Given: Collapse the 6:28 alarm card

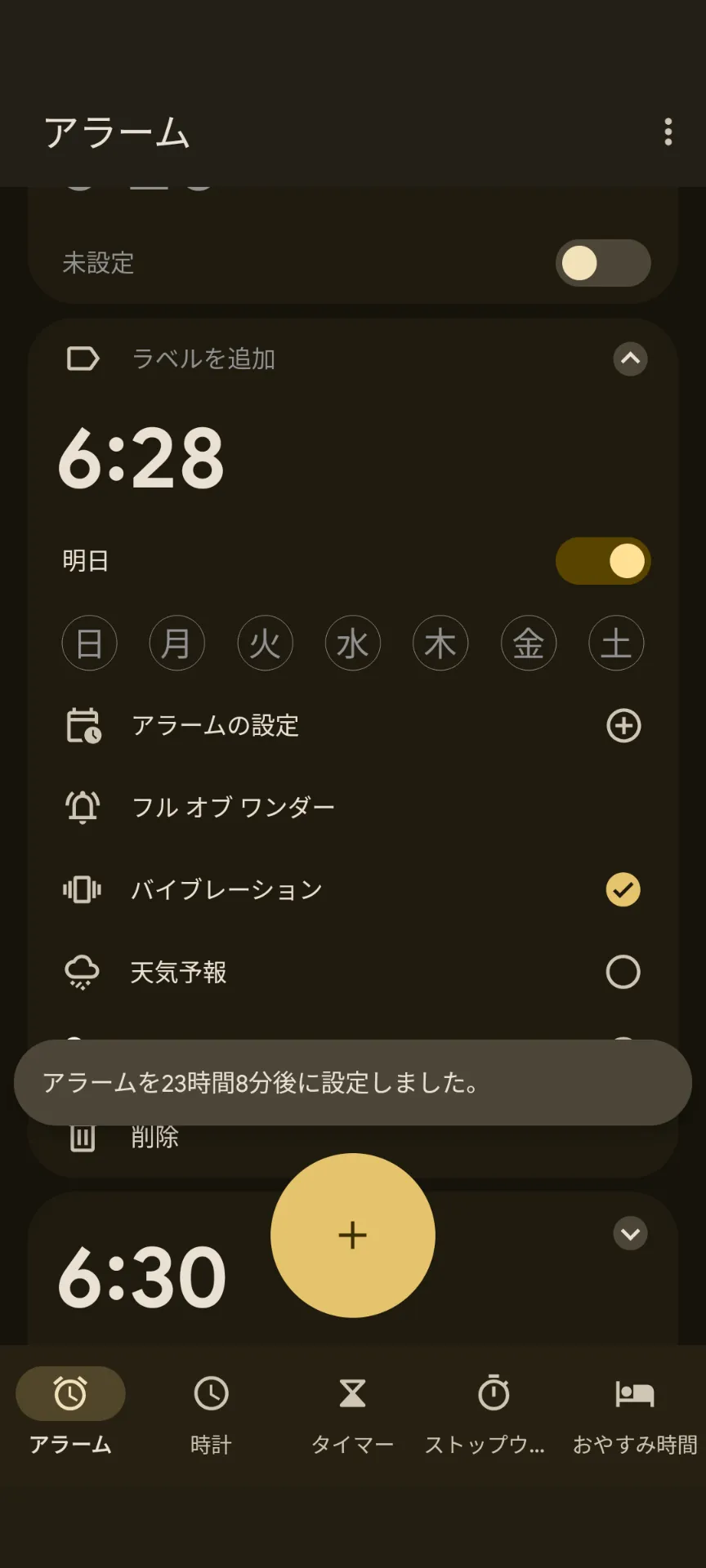Looking at the screenshot, I should click(630, 359).
